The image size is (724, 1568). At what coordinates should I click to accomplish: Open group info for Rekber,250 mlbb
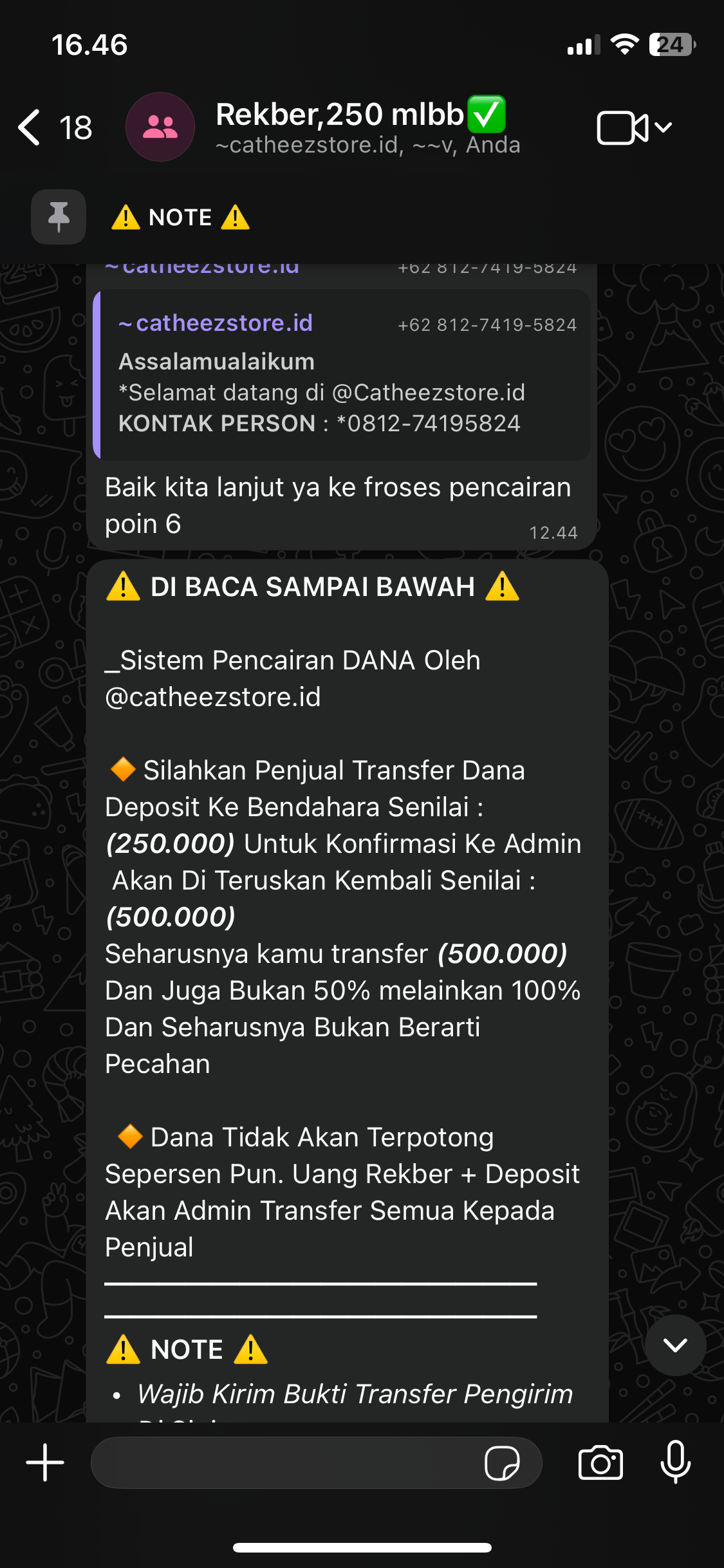tap(367, 127)
